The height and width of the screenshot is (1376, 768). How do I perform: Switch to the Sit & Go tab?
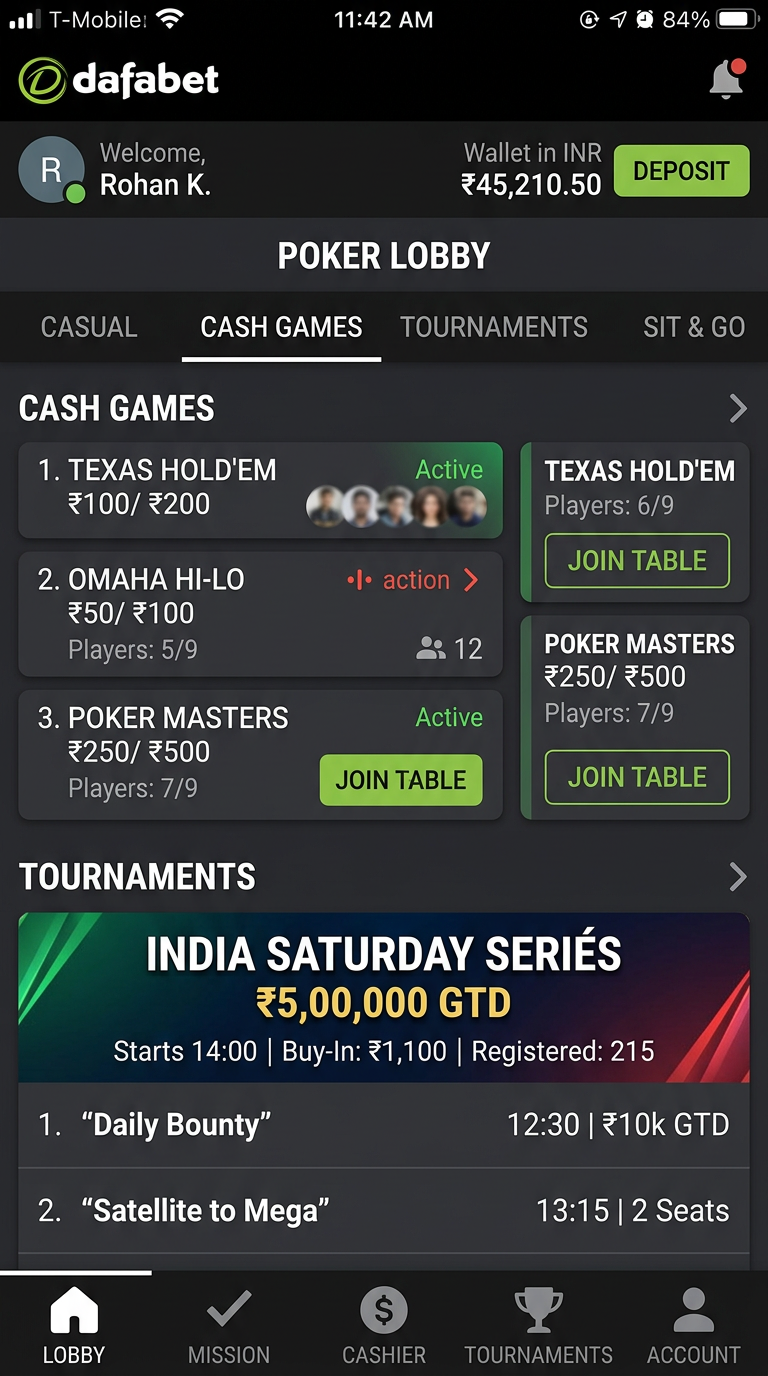694,327
